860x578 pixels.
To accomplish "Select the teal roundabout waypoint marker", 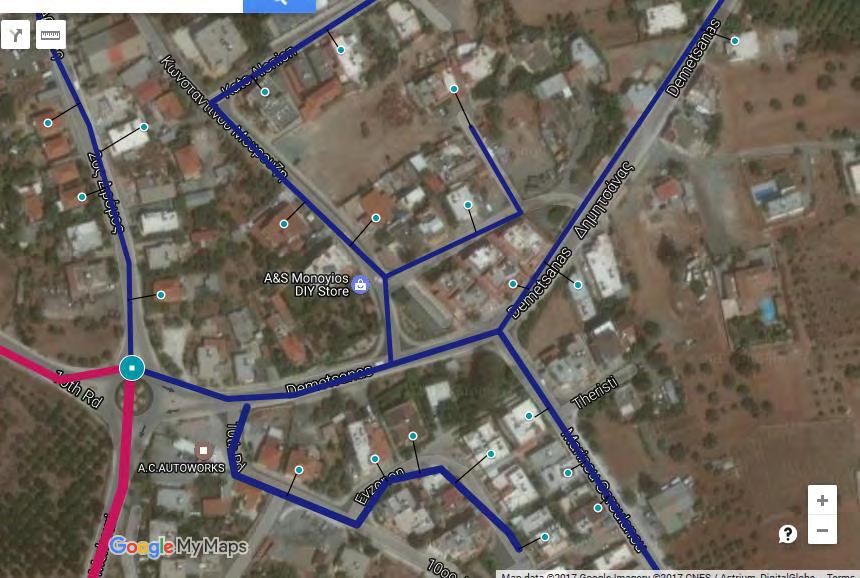I will coord(132,368).
